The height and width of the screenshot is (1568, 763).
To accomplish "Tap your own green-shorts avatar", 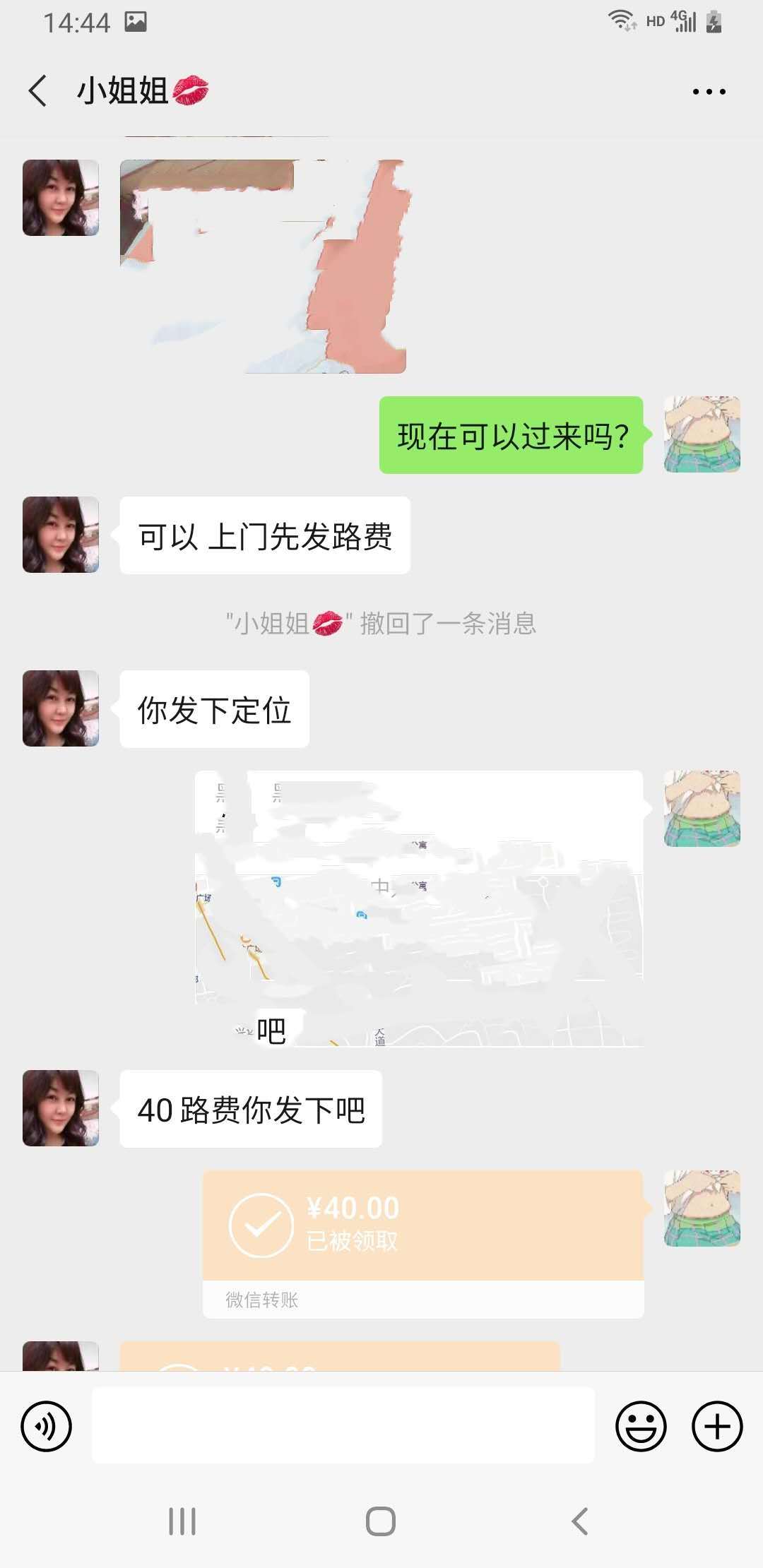I will 702,434.
